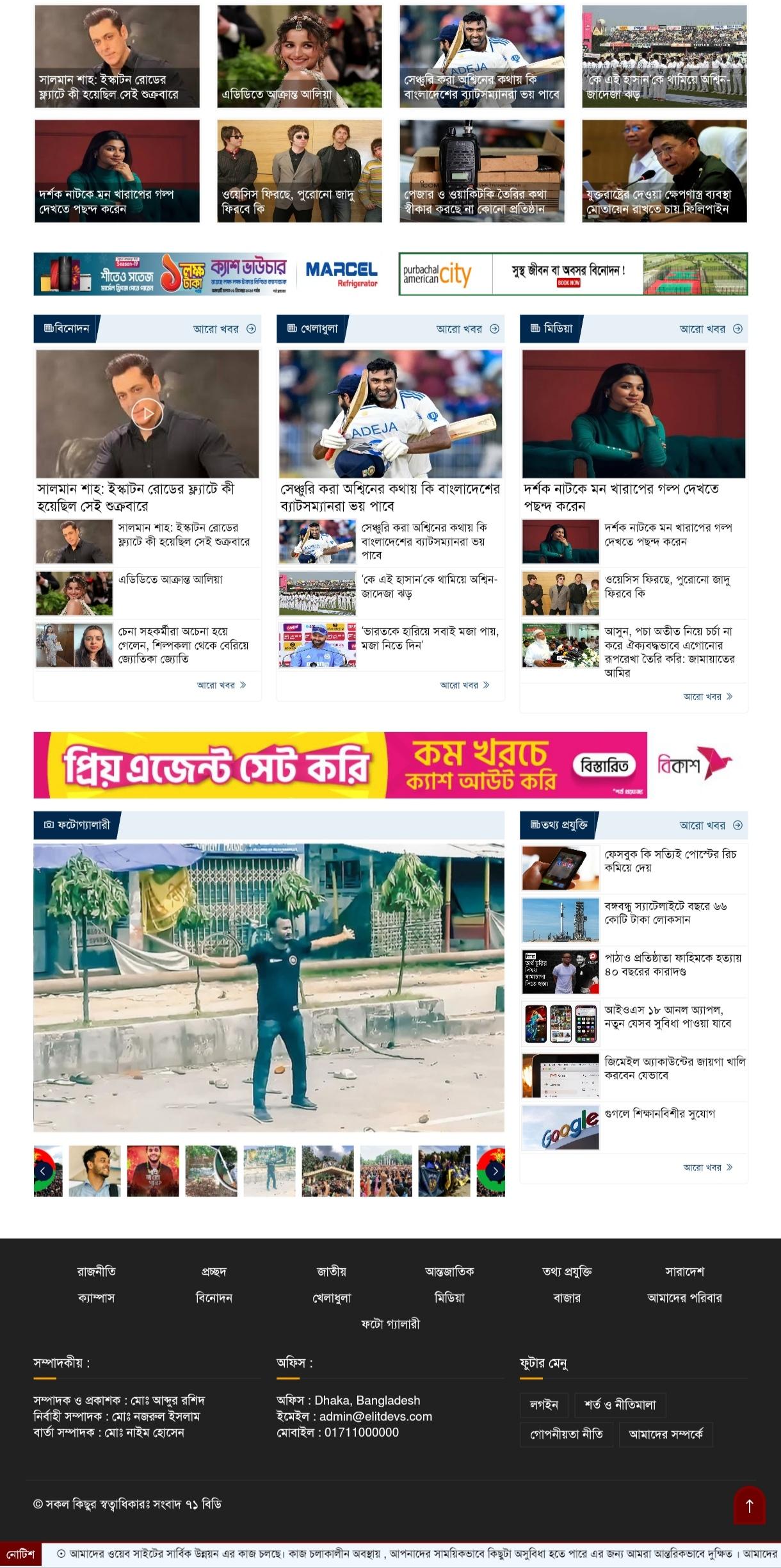
Task: Open শর্ত ও নীতিমালা page
Action: pos(620,1405)
